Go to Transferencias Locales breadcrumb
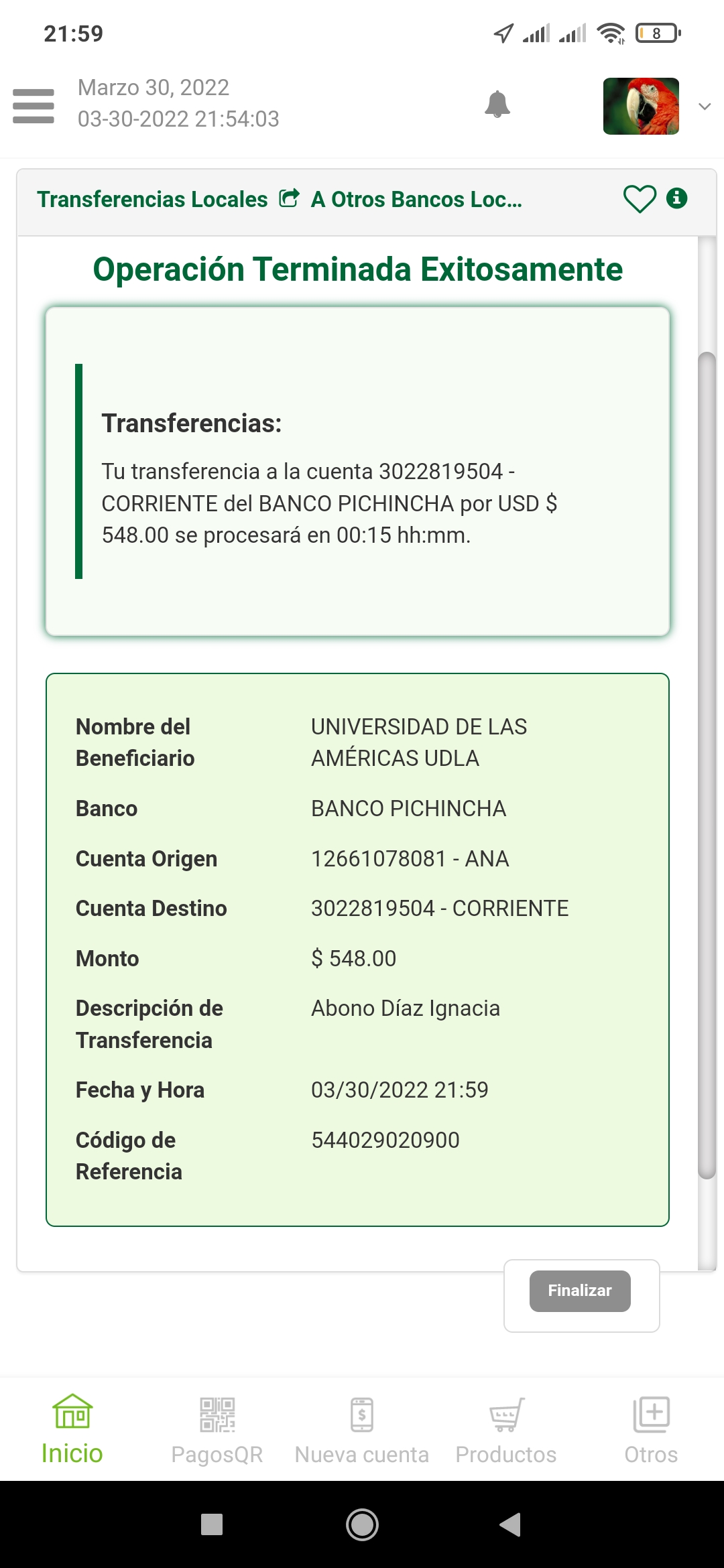 (x=152, y=199)
